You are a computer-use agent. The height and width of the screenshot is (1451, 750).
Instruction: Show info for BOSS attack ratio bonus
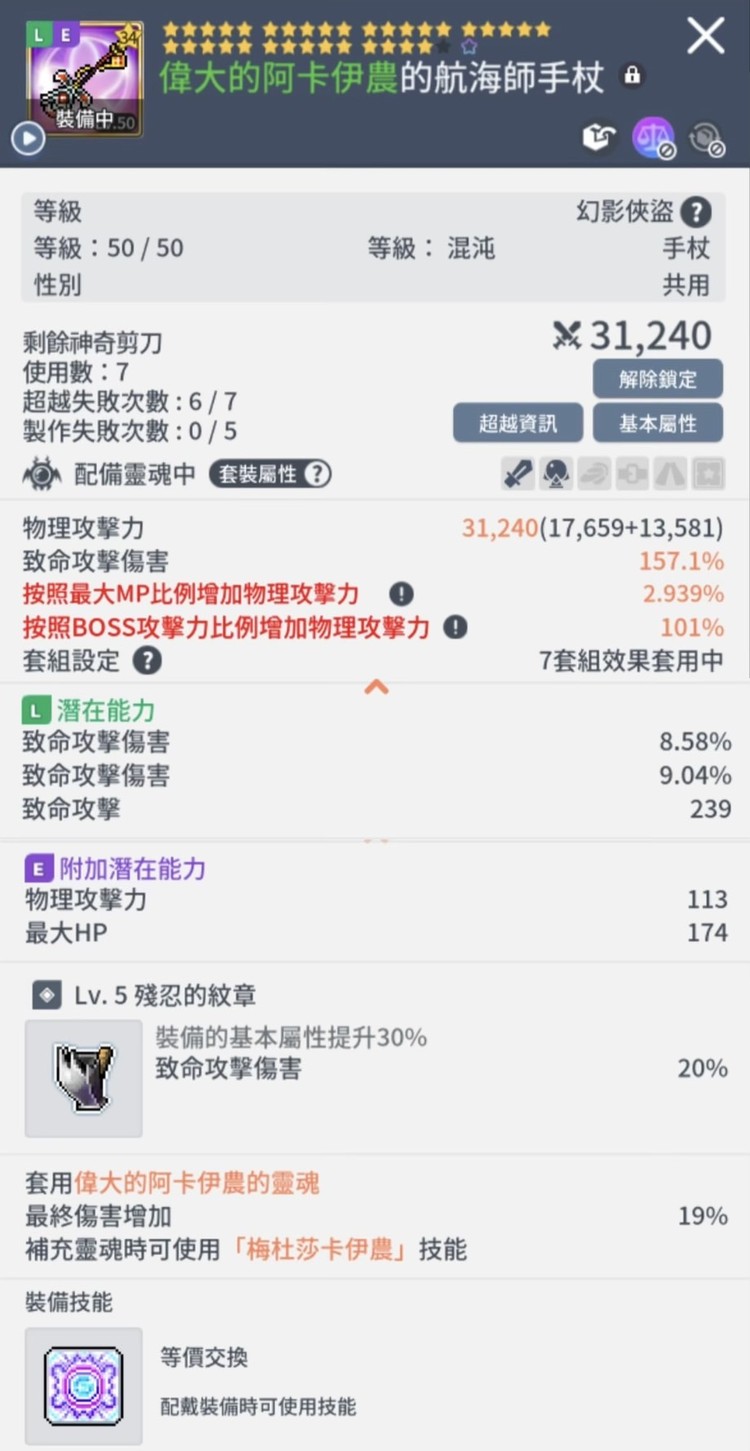(x=455, y=627)
